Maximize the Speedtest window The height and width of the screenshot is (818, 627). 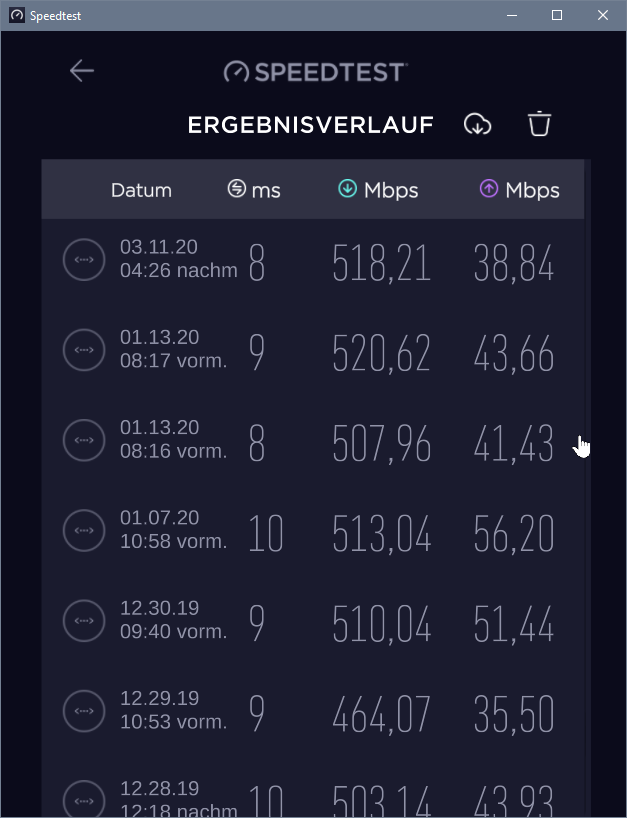pos(557,15)
